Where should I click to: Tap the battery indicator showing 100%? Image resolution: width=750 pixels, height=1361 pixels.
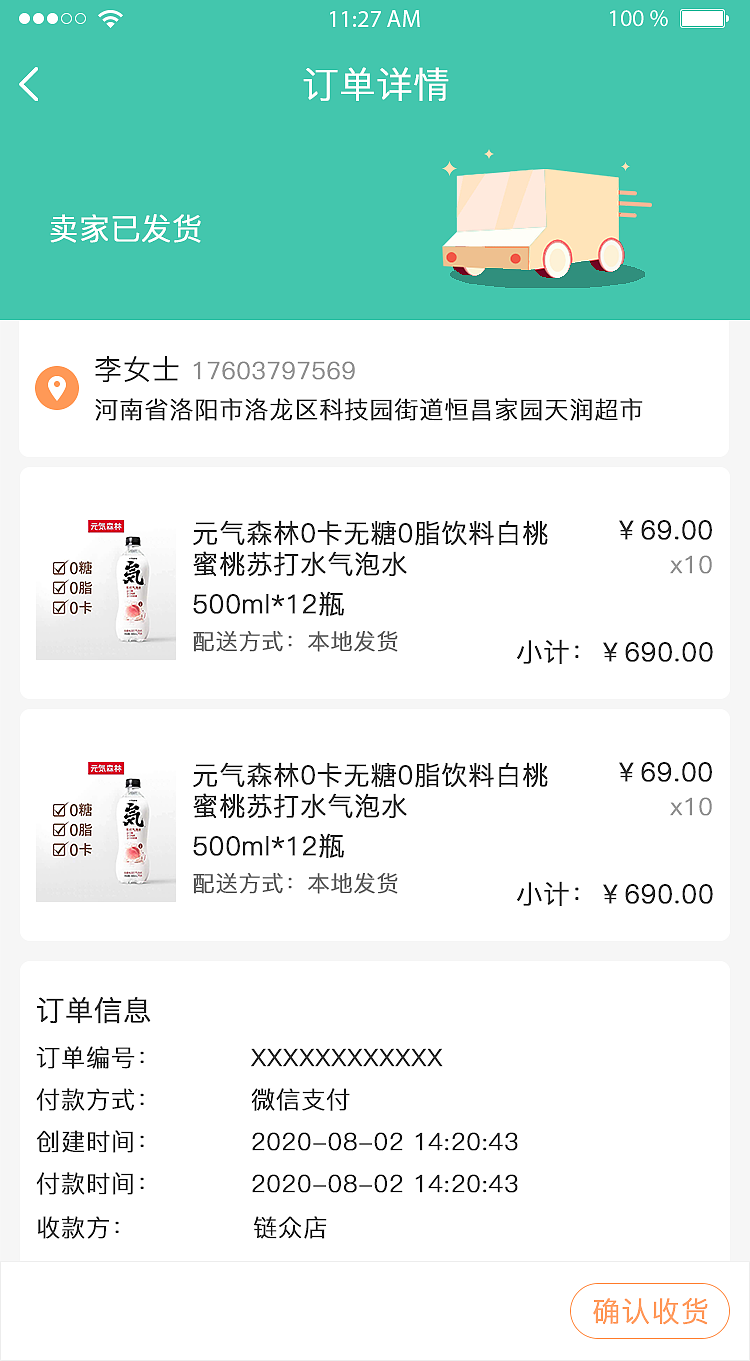(x=702, y=16)
